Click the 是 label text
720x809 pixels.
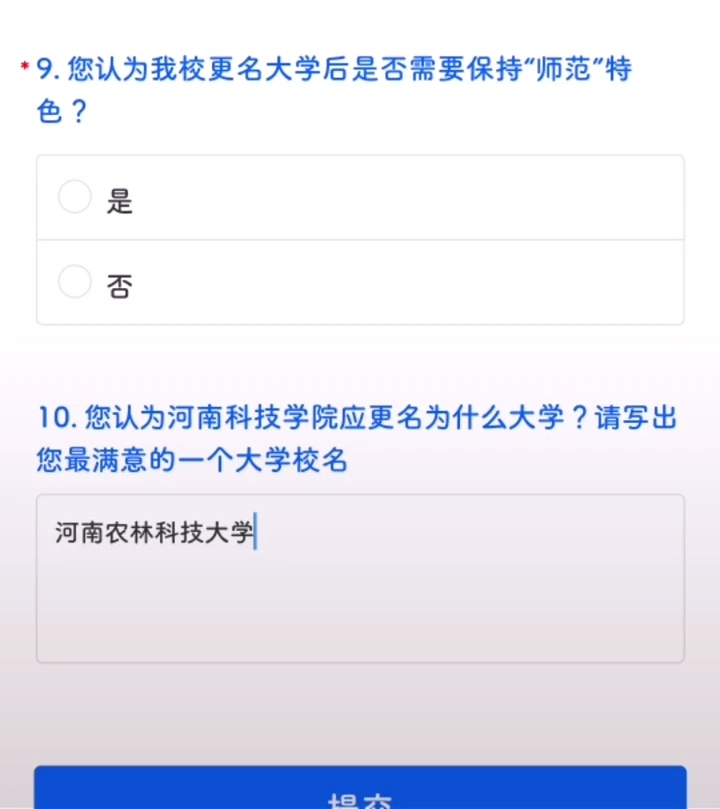pyautogui.click(x=121, y=200)
